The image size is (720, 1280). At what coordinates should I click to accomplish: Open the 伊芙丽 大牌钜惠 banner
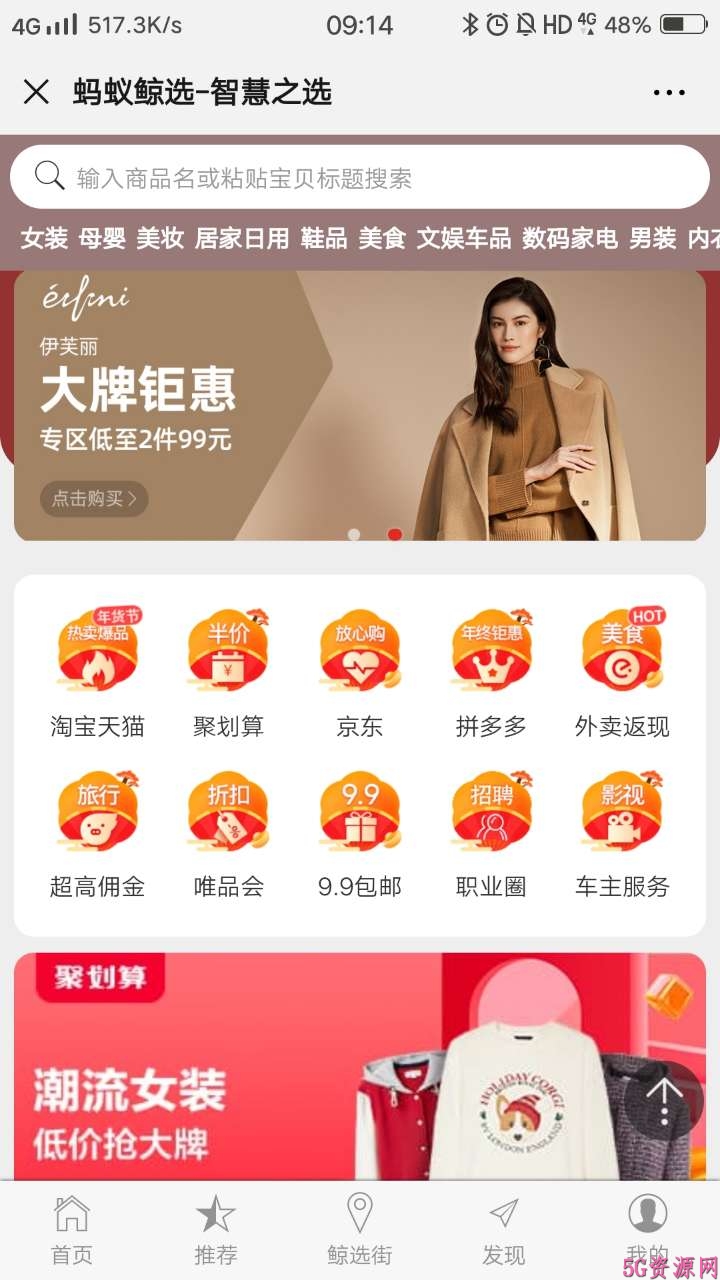tap(360, 405)
